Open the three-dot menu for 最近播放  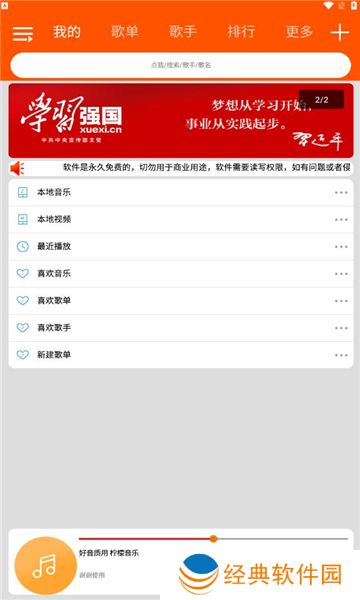[341, 247]
